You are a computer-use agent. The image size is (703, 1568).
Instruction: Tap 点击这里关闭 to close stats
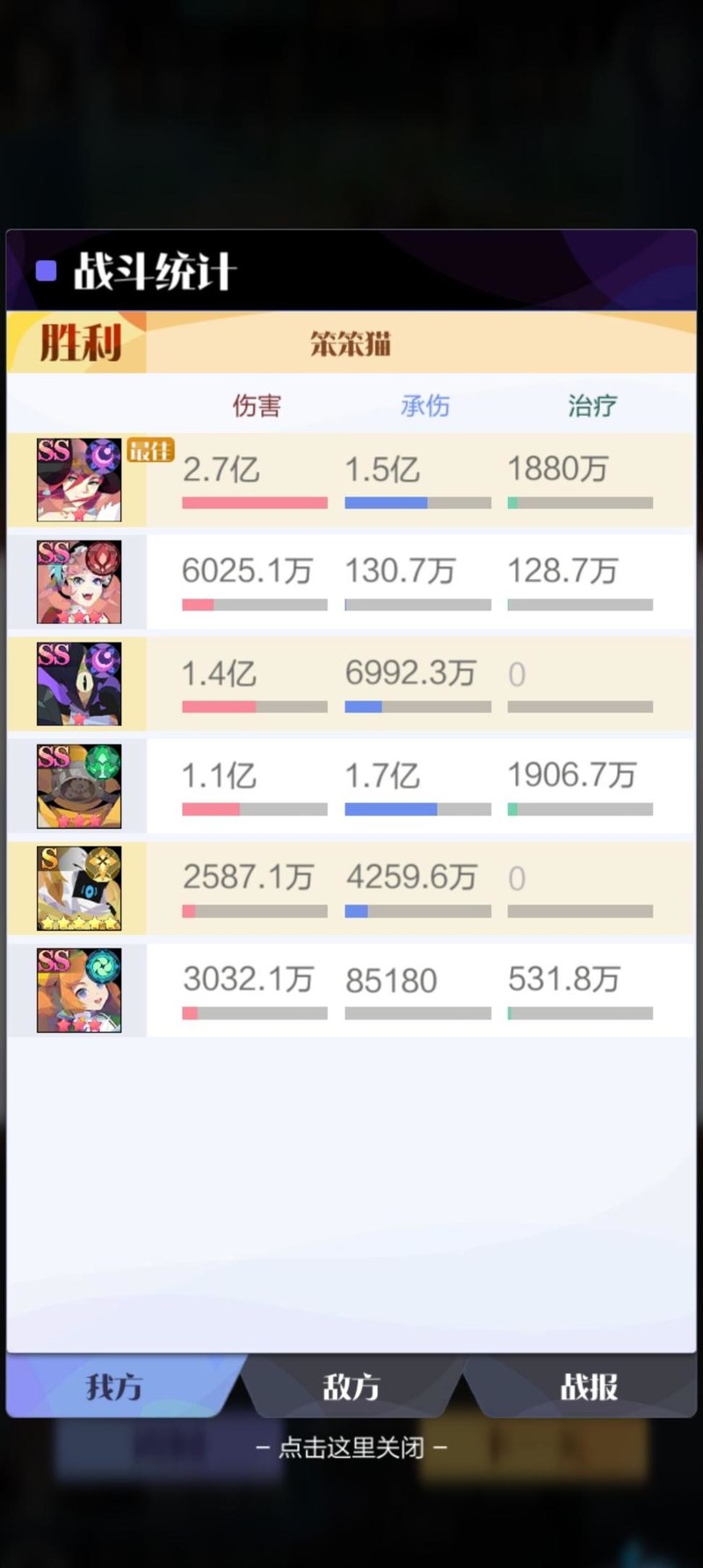351,1447
